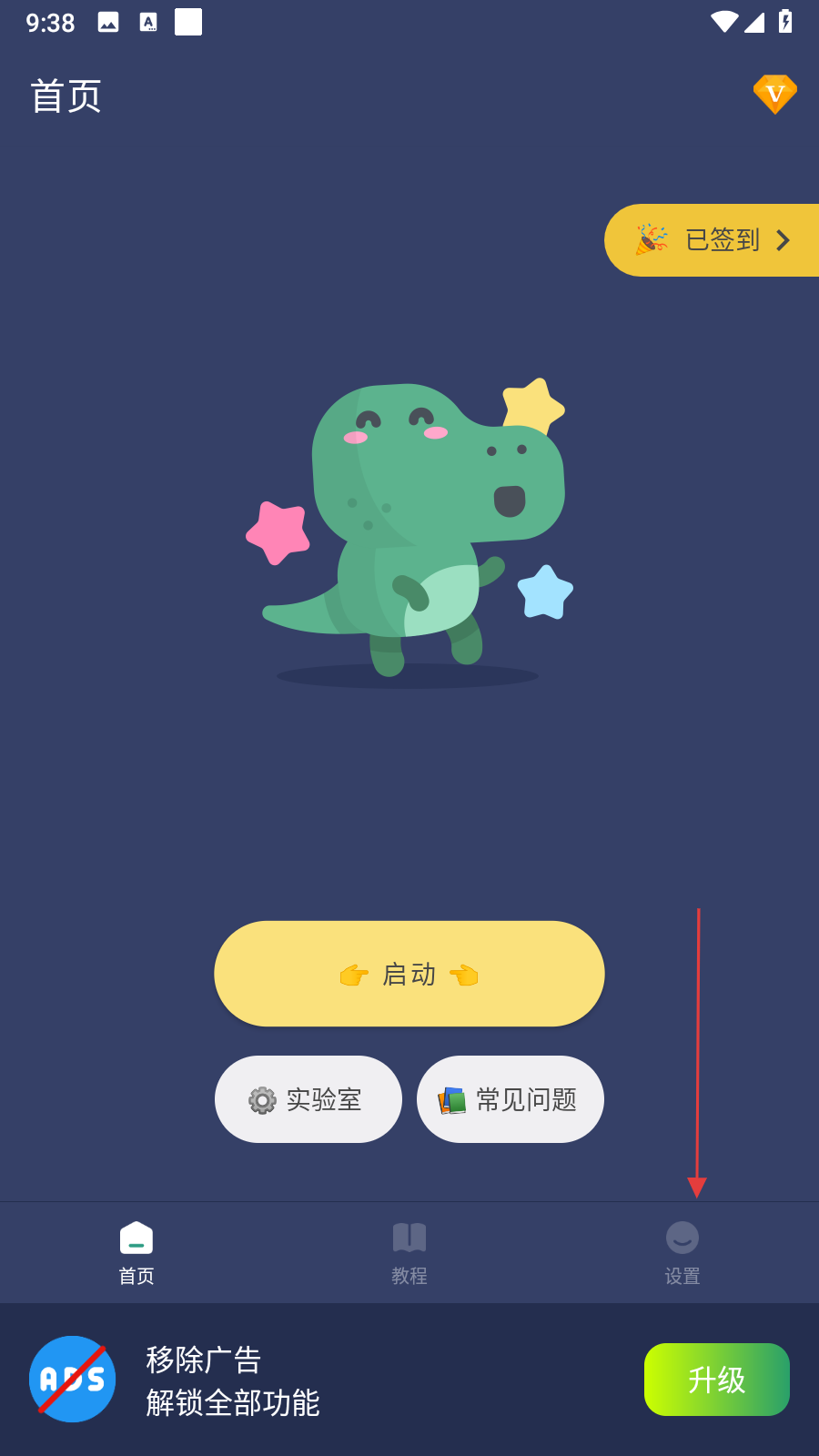Tap 升级 to remove ads
Viewport: 819px width, 1456px height.
click(716, 1380)
